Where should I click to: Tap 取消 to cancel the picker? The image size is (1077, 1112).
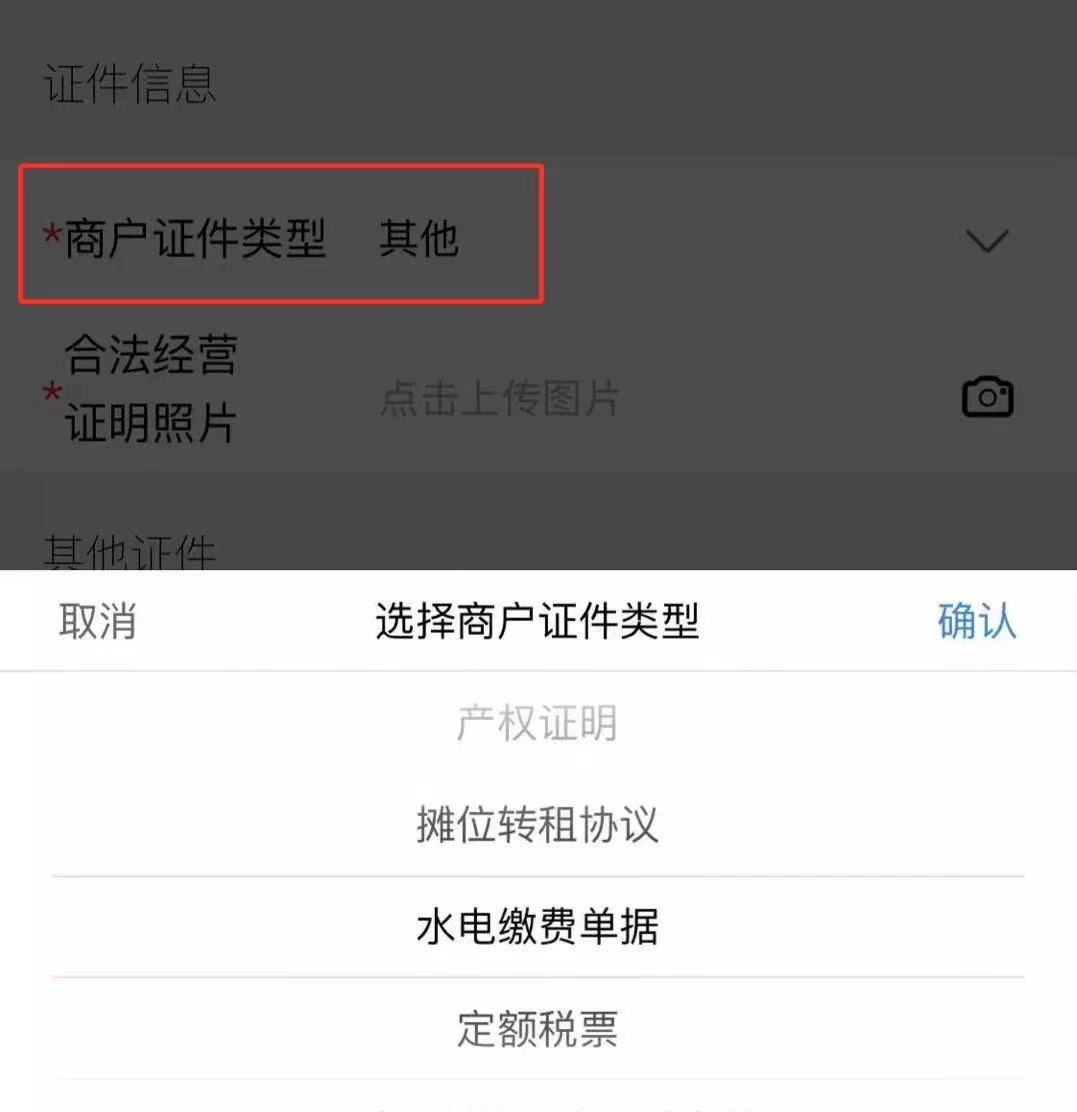pos(97,621)
